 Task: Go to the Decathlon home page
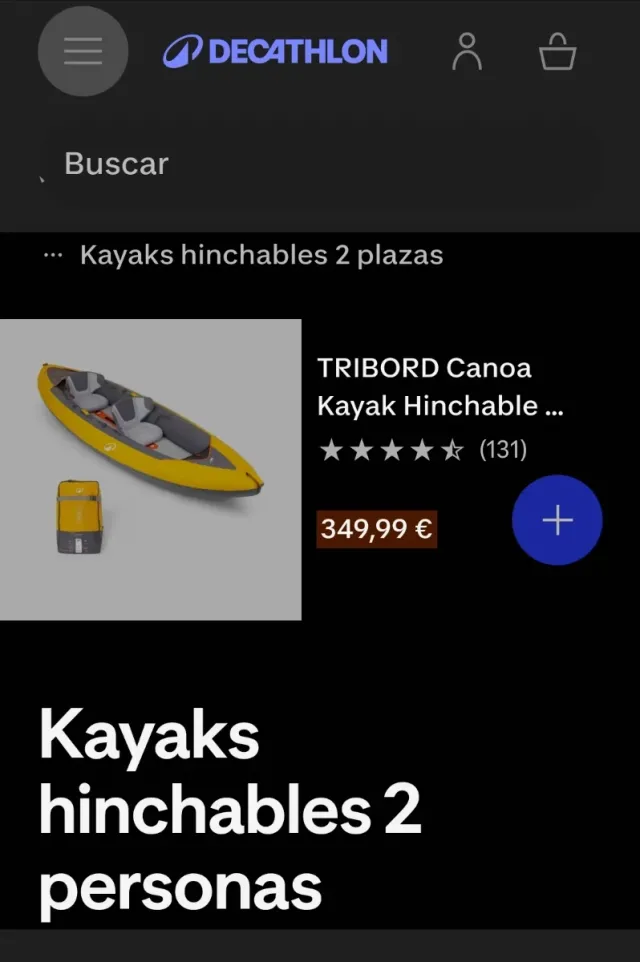point(275,52)
